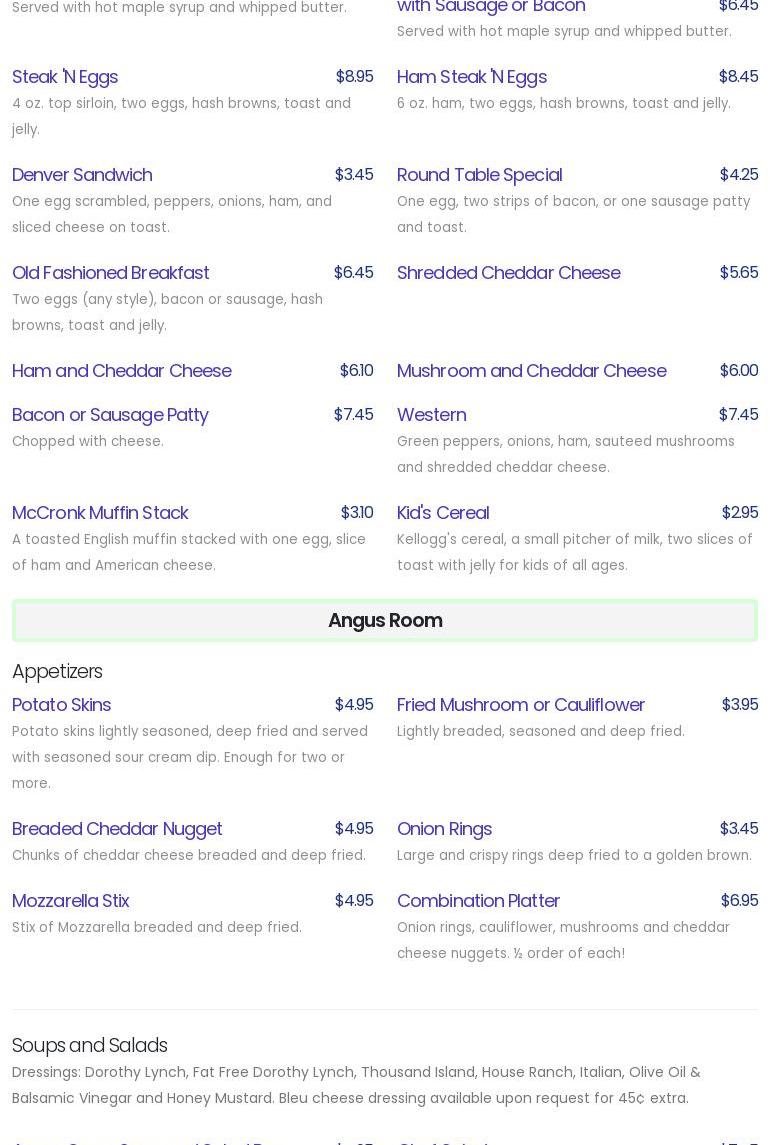770x1145 pixels.
Task: Select Shredded Cheddar Cheese
Action: (x=508, y=273)
